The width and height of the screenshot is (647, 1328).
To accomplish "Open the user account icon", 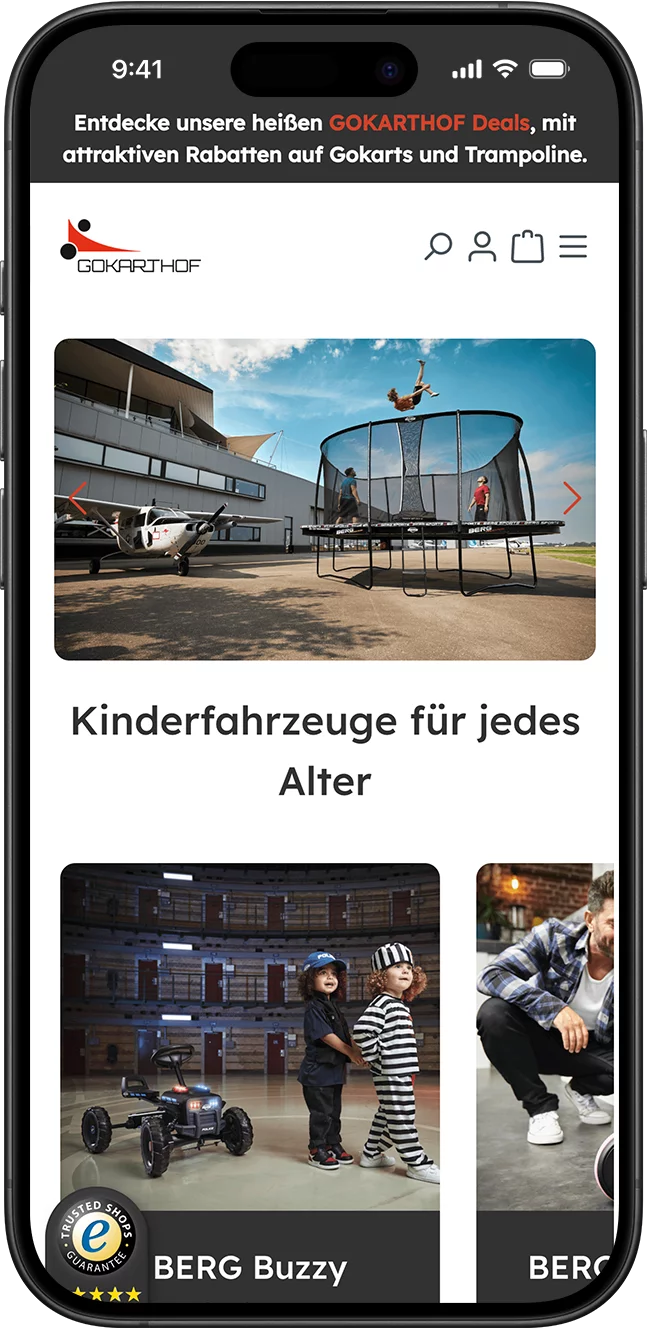I will coord(482,246).
